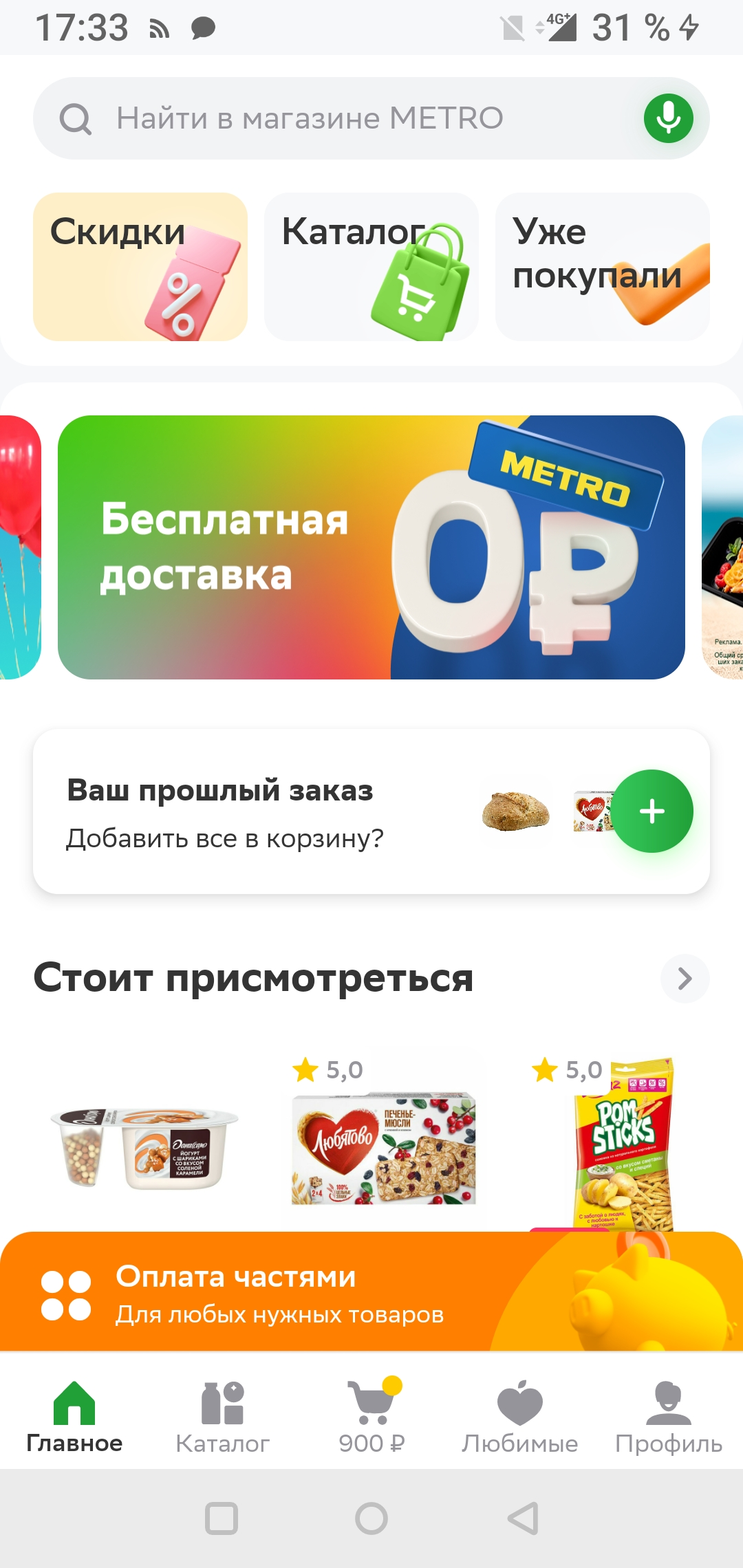Open the Уже покупали tile

pos(603,267)
